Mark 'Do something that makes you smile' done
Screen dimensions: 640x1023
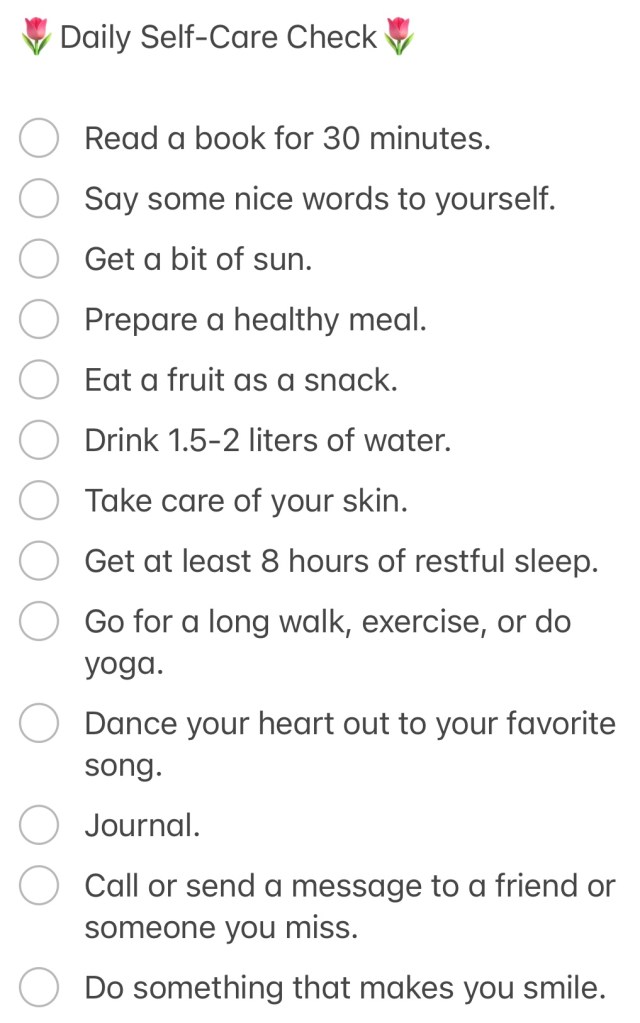(39, 988)
